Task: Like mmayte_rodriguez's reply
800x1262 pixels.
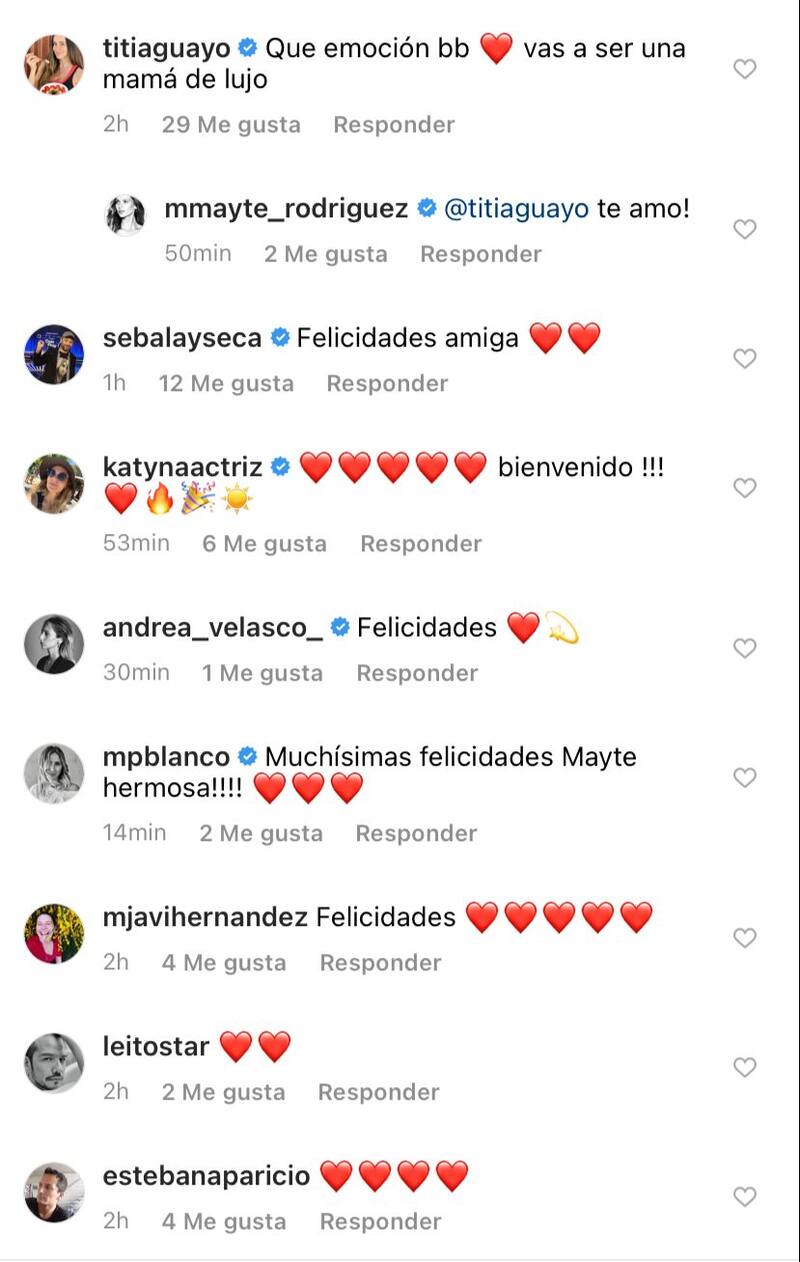Action: pos(744,230)
